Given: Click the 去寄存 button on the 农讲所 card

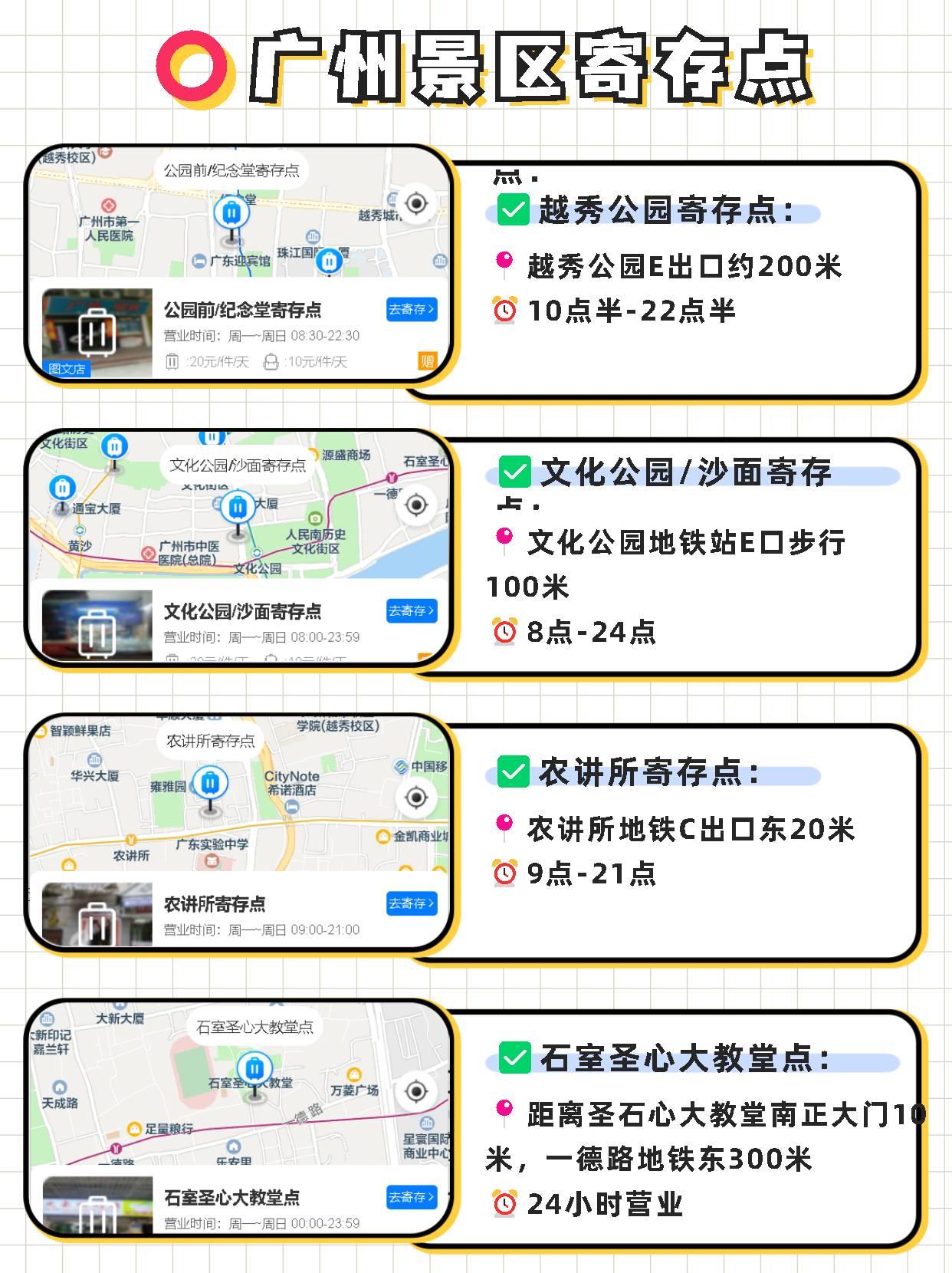Looking at the screenshot, I should pos(411,905).
